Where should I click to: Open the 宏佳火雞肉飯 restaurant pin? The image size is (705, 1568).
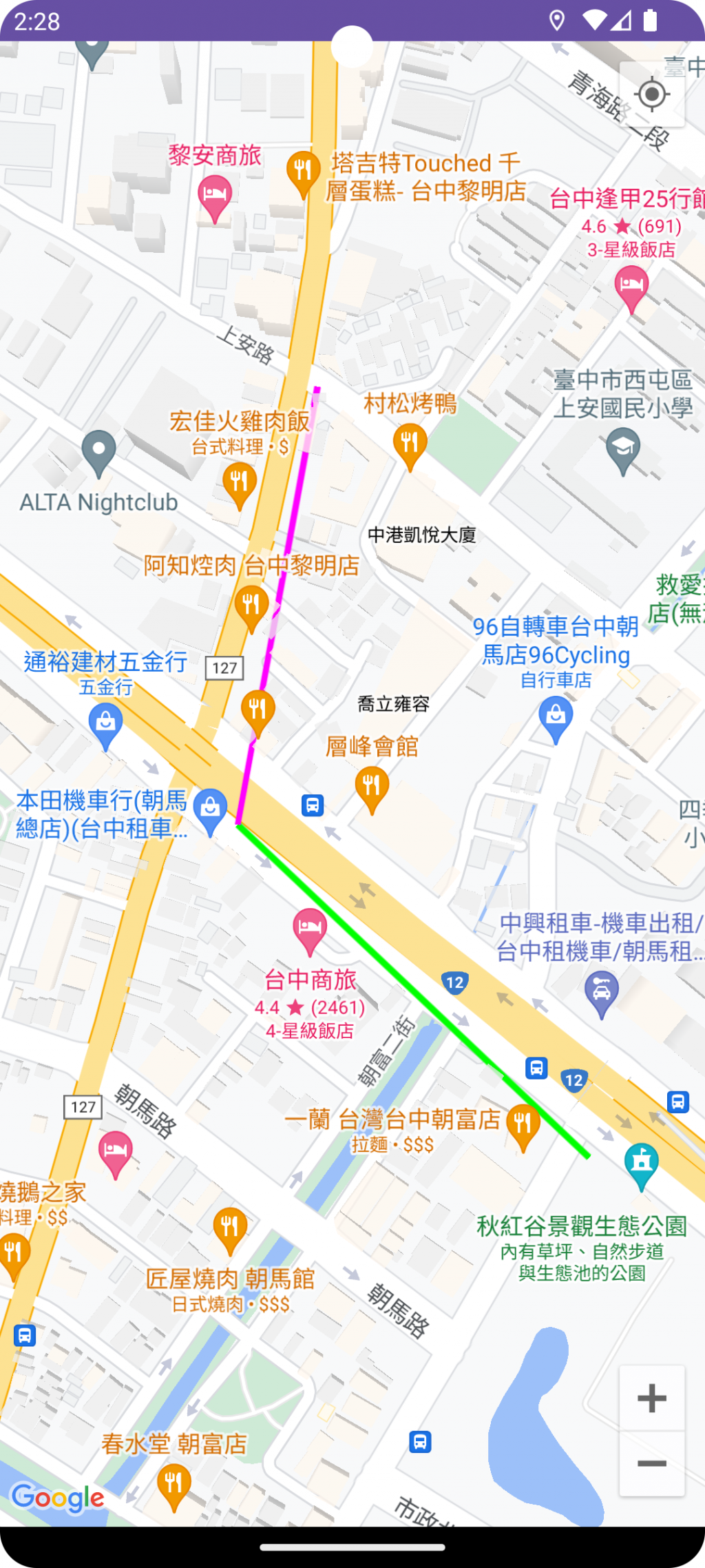point(240,482)
